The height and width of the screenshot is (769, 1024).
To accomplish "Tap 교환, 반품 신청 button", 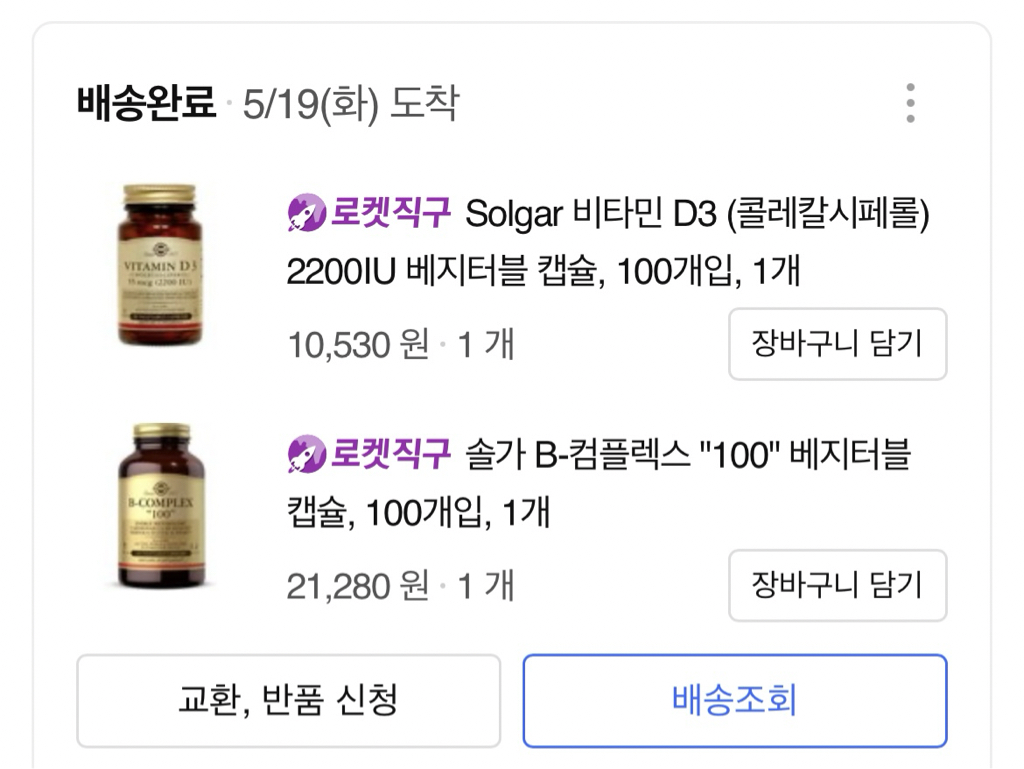I will tap(288, 700).
